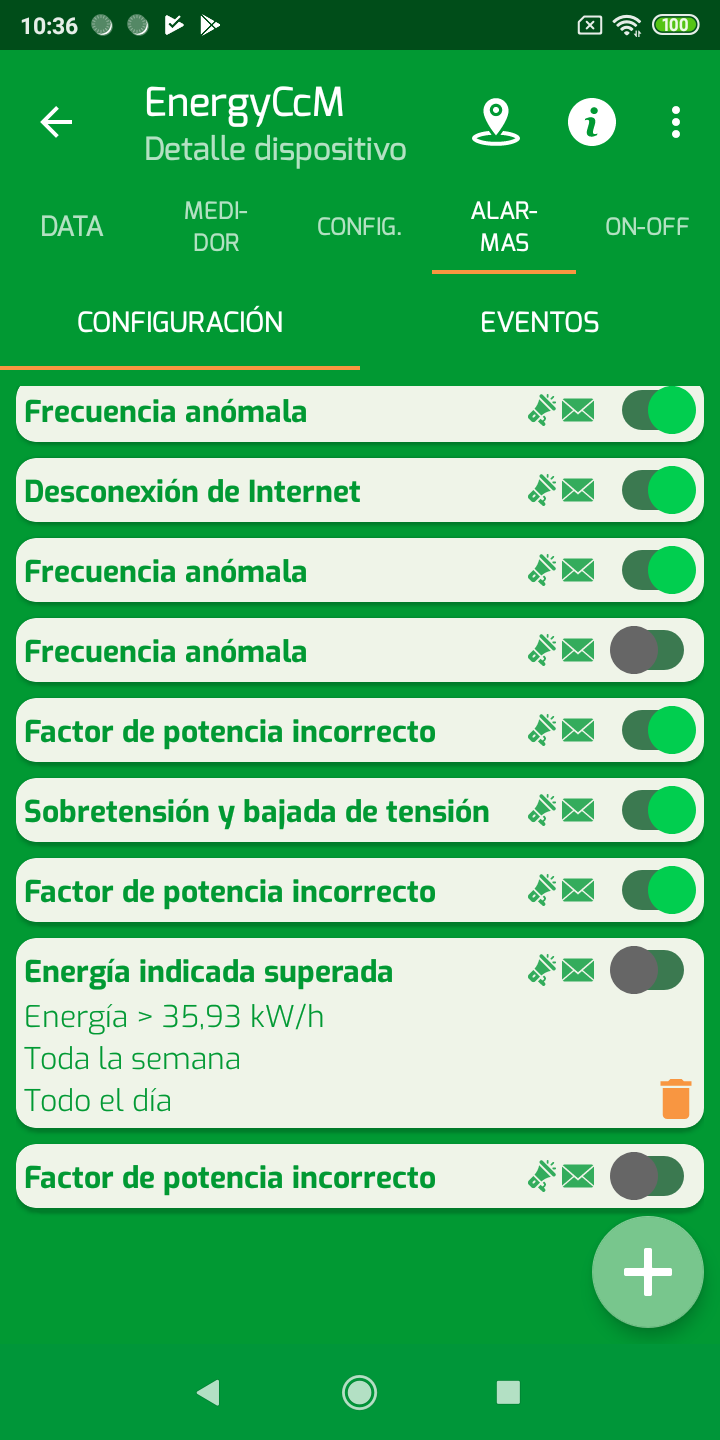720x1440 pixels.
Task: Enable the switched-off Frecuencia anómala alarm
Action: pyautogui.click(x=648, y=651)
